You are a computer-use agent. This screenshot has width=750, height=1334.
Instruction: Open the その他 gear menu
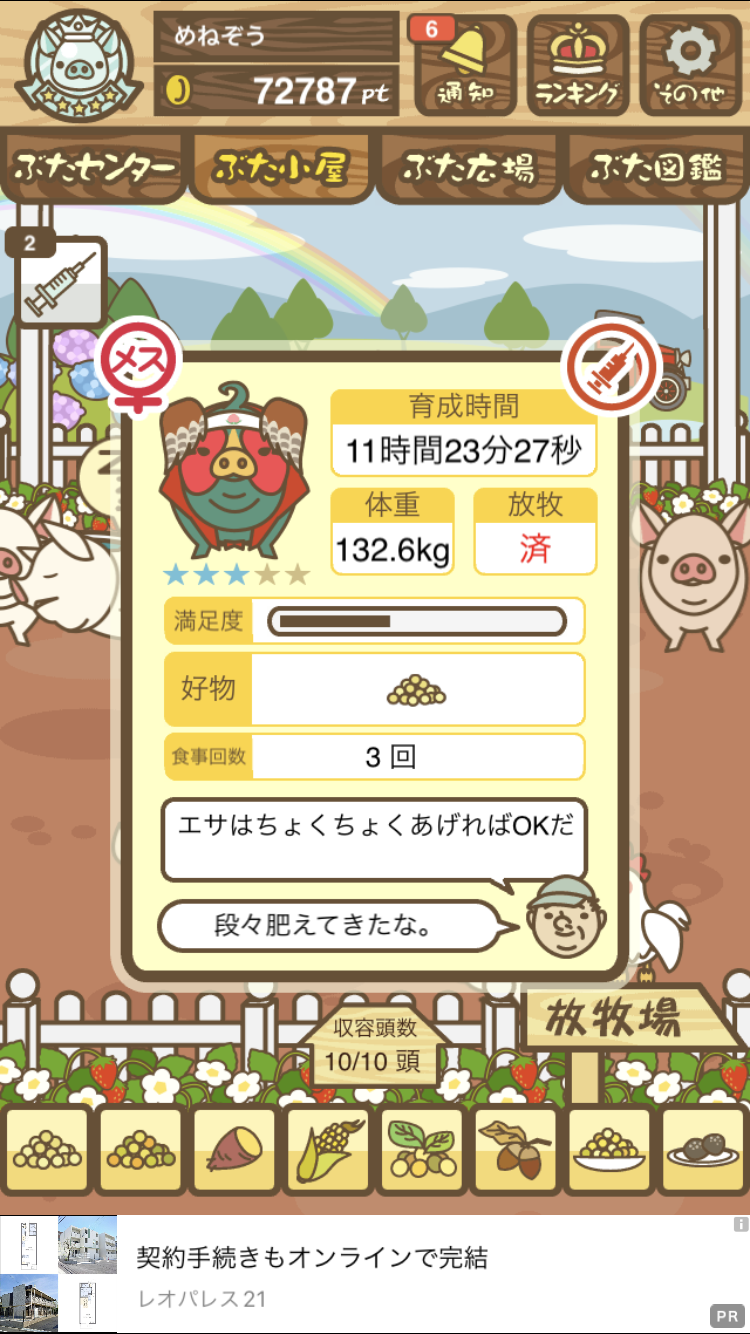(691, 65)
